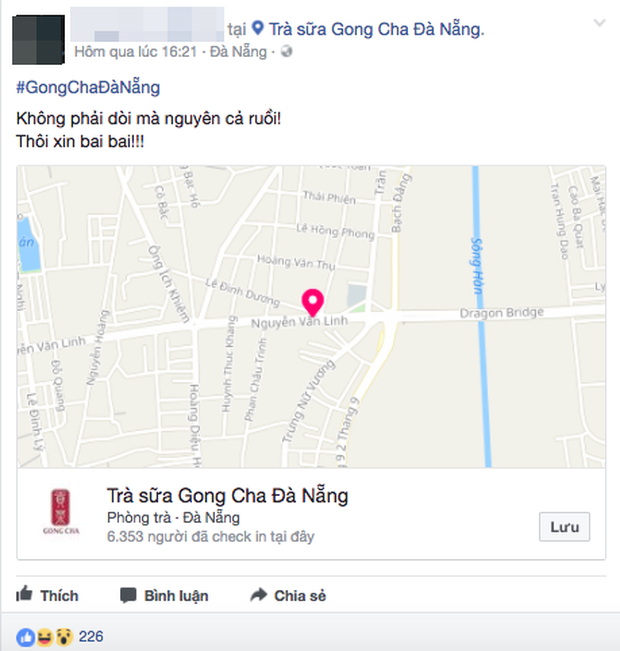Open the post options dropdown arrow
This screenshot has width=620, height=651.
(599, 23)
